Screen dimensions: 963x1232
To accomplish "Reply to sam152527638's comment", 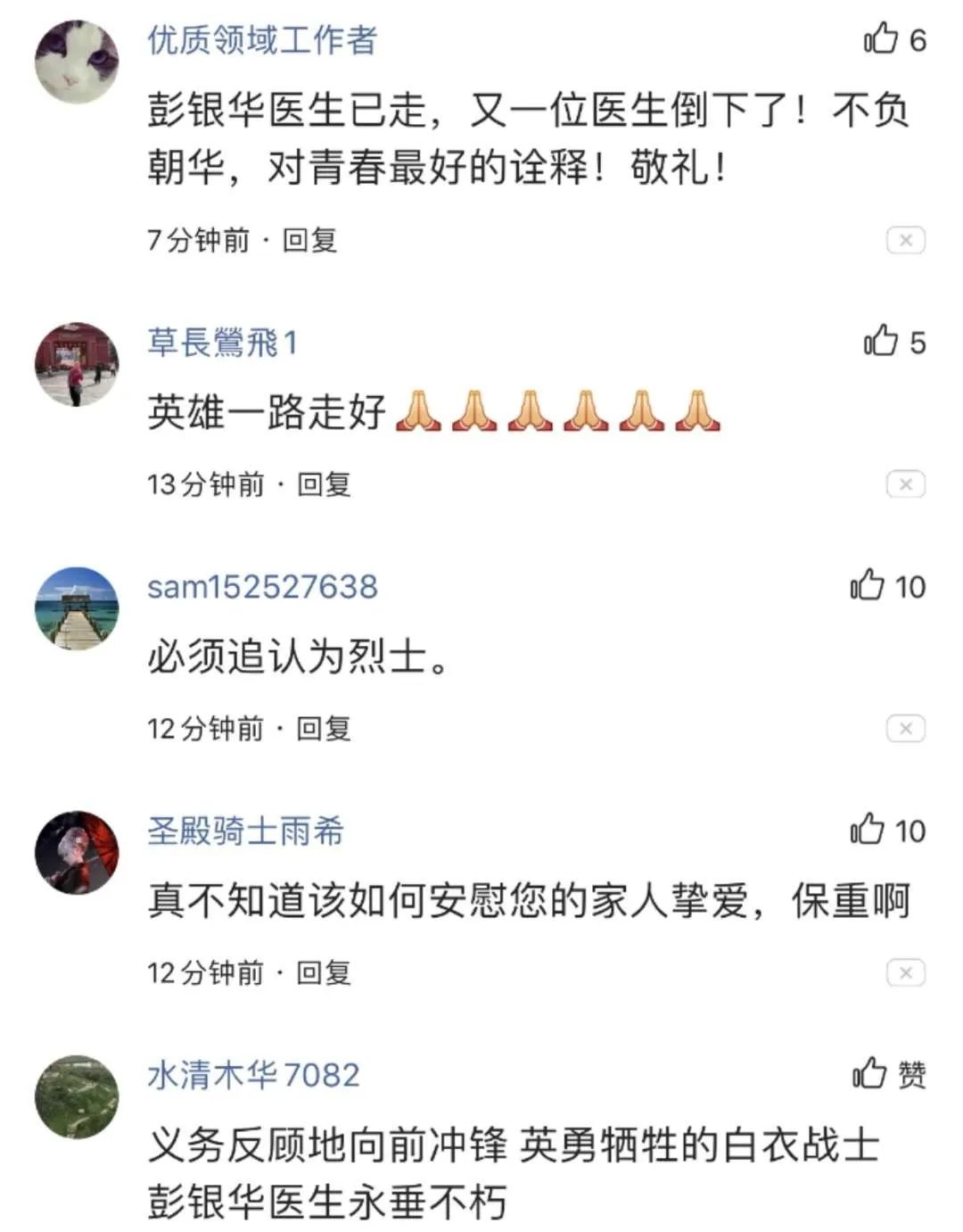I will pyautogui.click(x=324, y=729).
